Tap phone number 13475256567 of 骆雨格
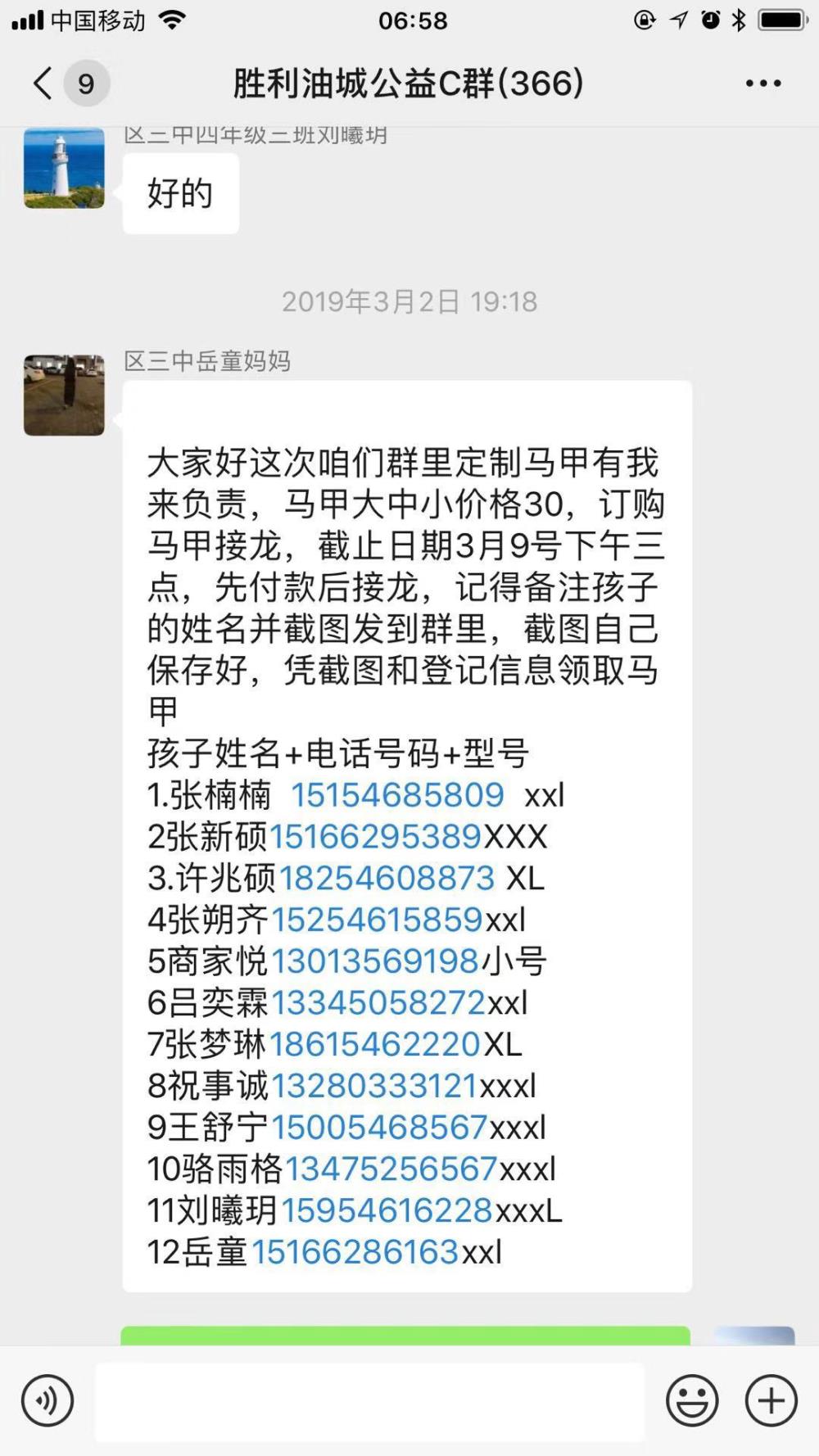819x1456 pixels. tap(391, 1169)
